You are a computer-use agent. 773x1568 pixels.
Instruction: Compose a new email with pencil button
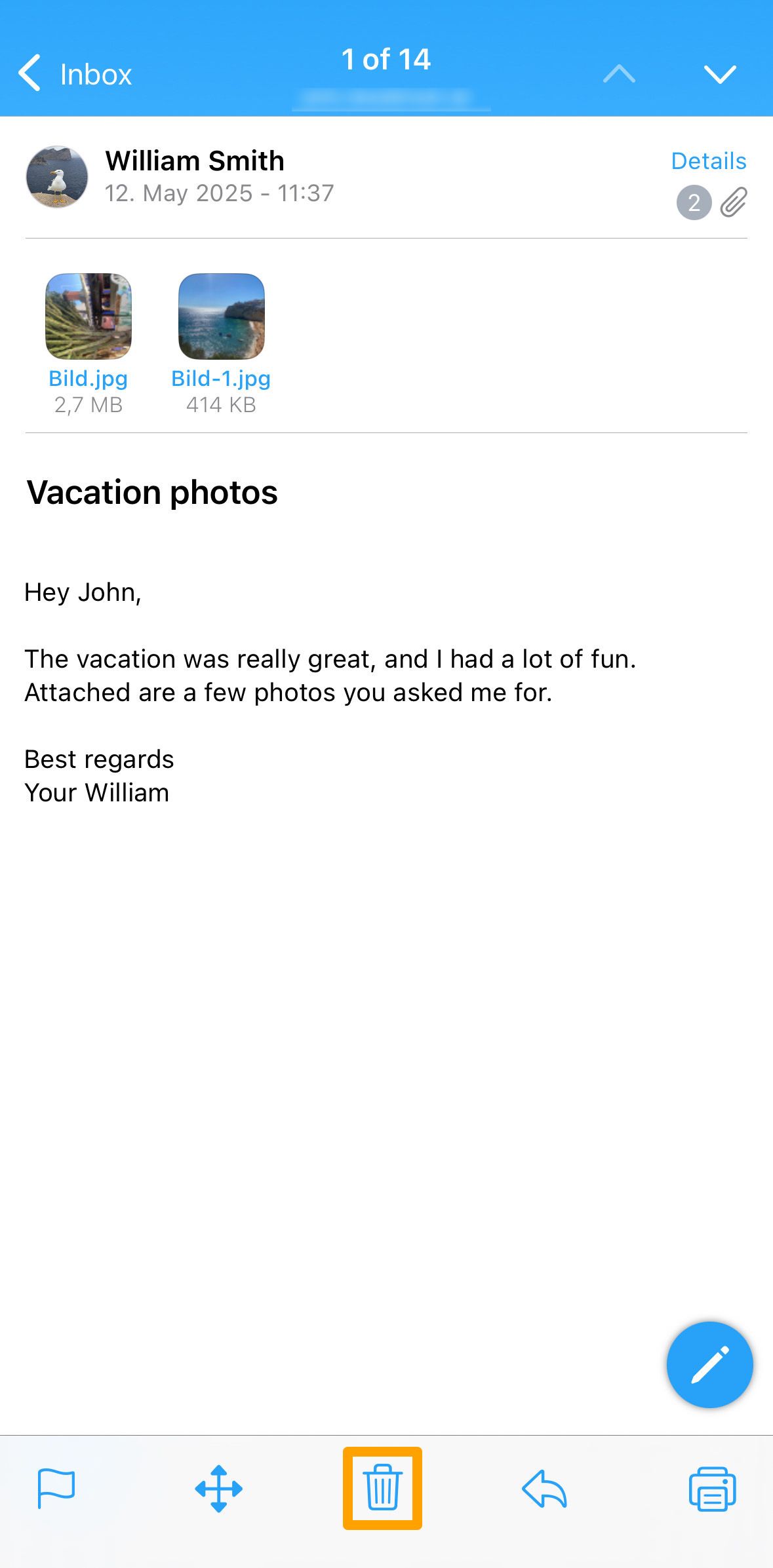pos(709,1364)
